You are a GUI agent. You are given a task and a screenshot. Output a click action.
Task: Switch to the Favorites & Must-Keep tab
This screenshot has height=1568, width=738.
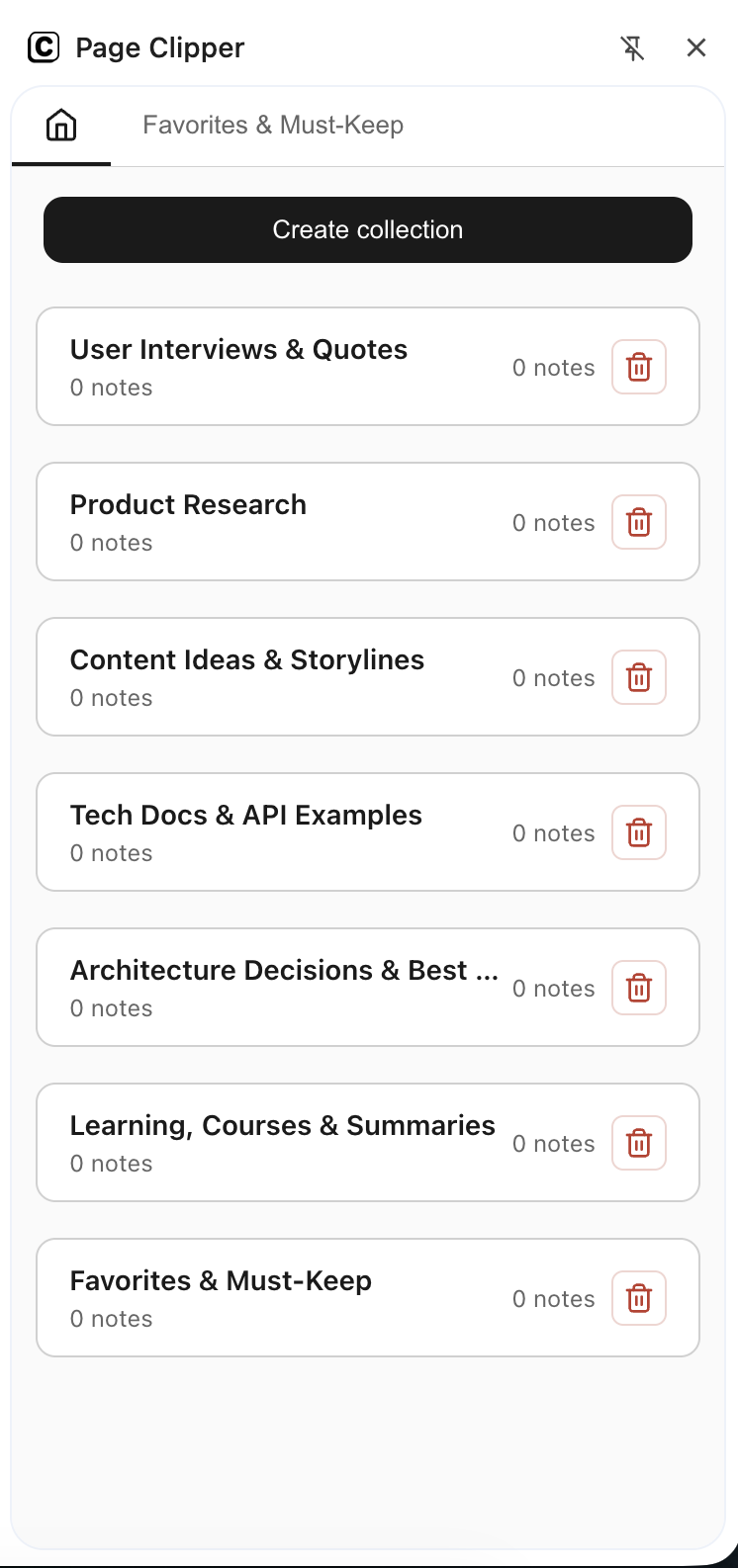[273, 125]
